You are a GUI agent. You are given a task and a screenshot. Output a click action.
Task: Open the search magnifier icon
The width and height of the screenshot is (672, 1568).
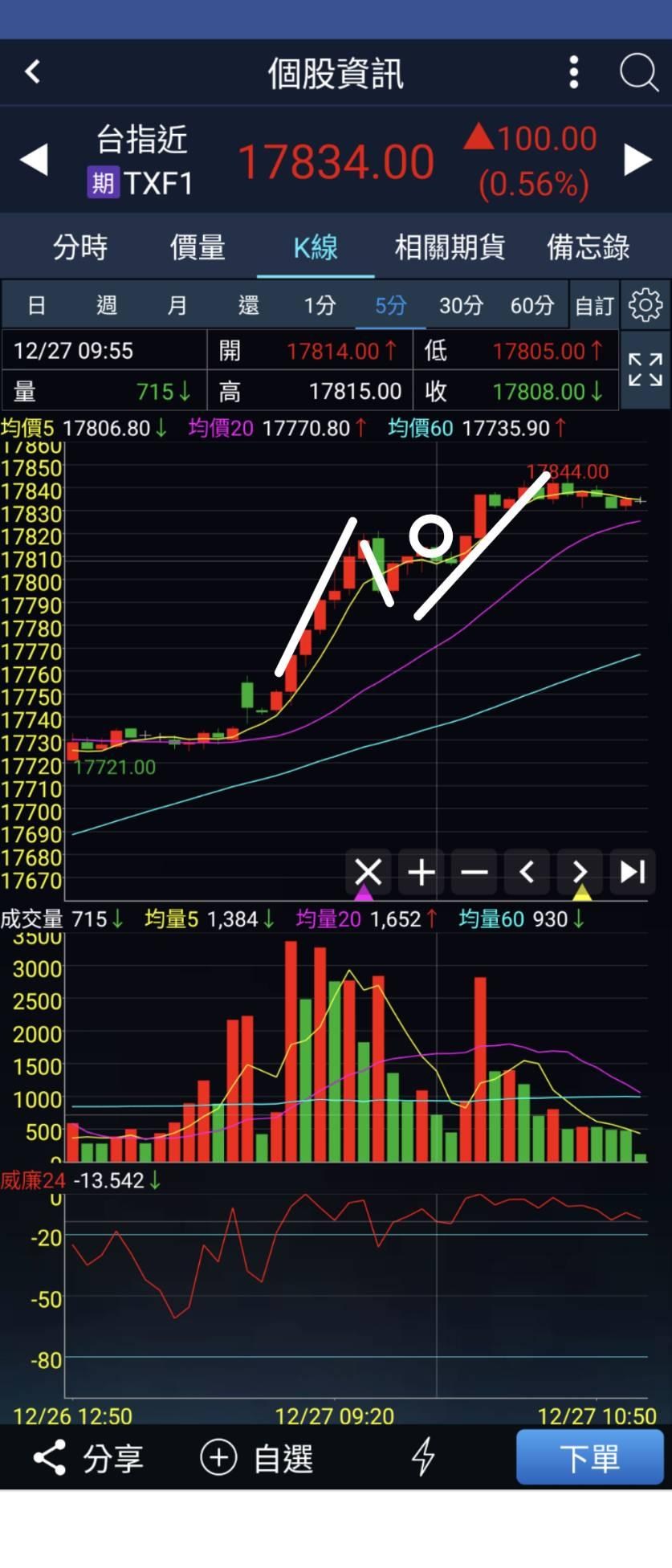[x=639, y=73]
